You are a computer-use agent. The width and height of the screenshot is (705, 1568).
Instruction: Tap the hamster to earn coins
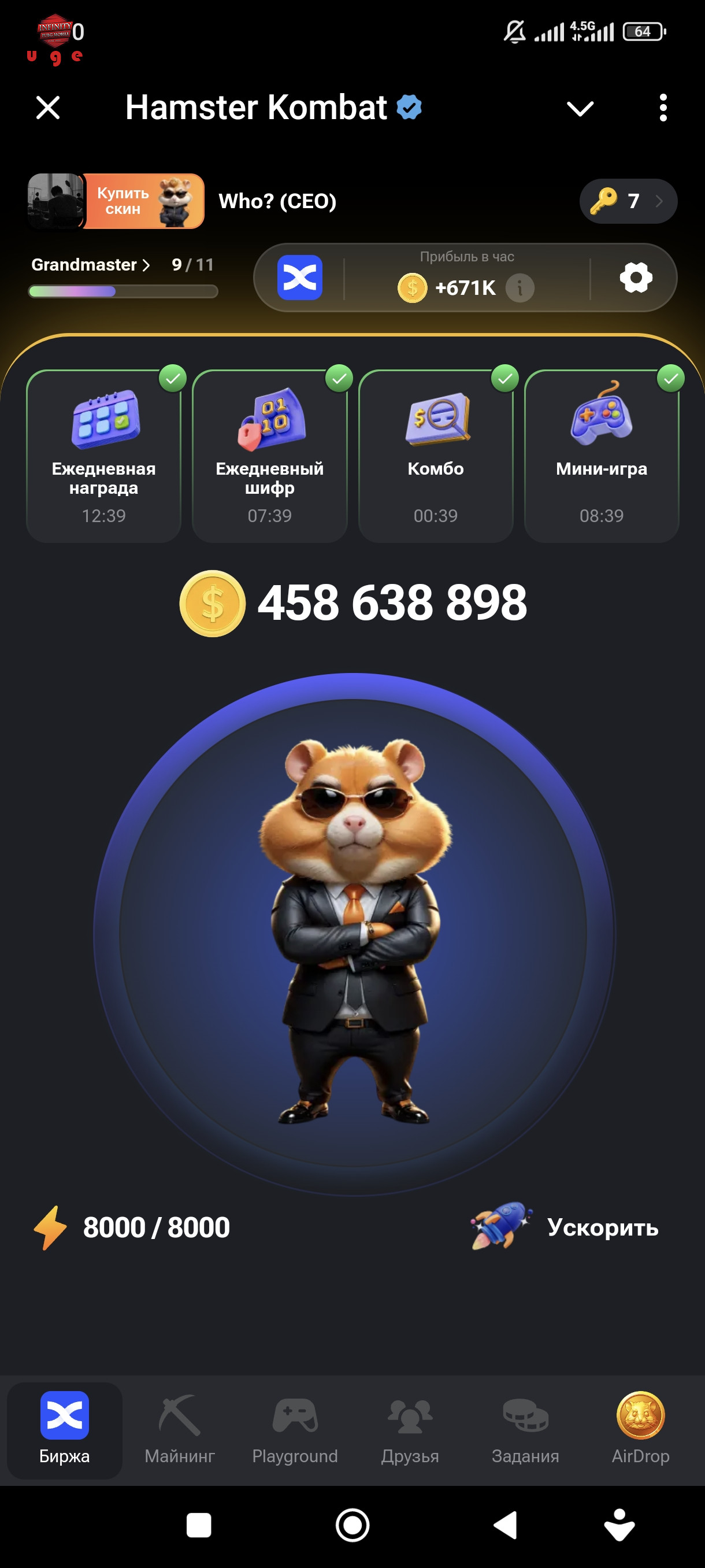click(354, 934)
